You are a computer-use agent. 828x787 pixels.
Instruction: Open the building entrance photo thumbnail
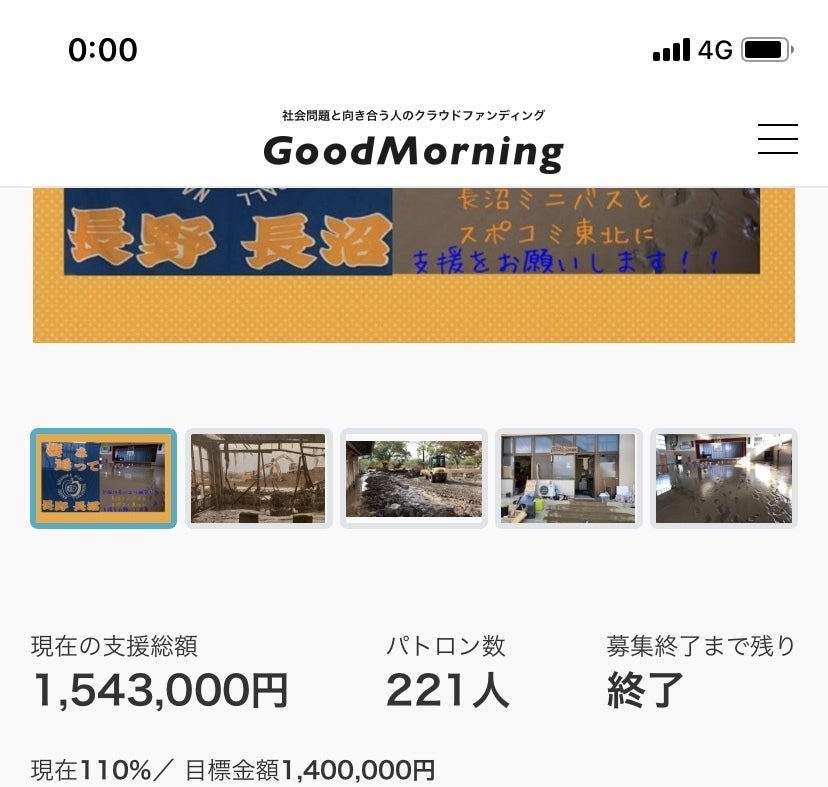point(568,478)
